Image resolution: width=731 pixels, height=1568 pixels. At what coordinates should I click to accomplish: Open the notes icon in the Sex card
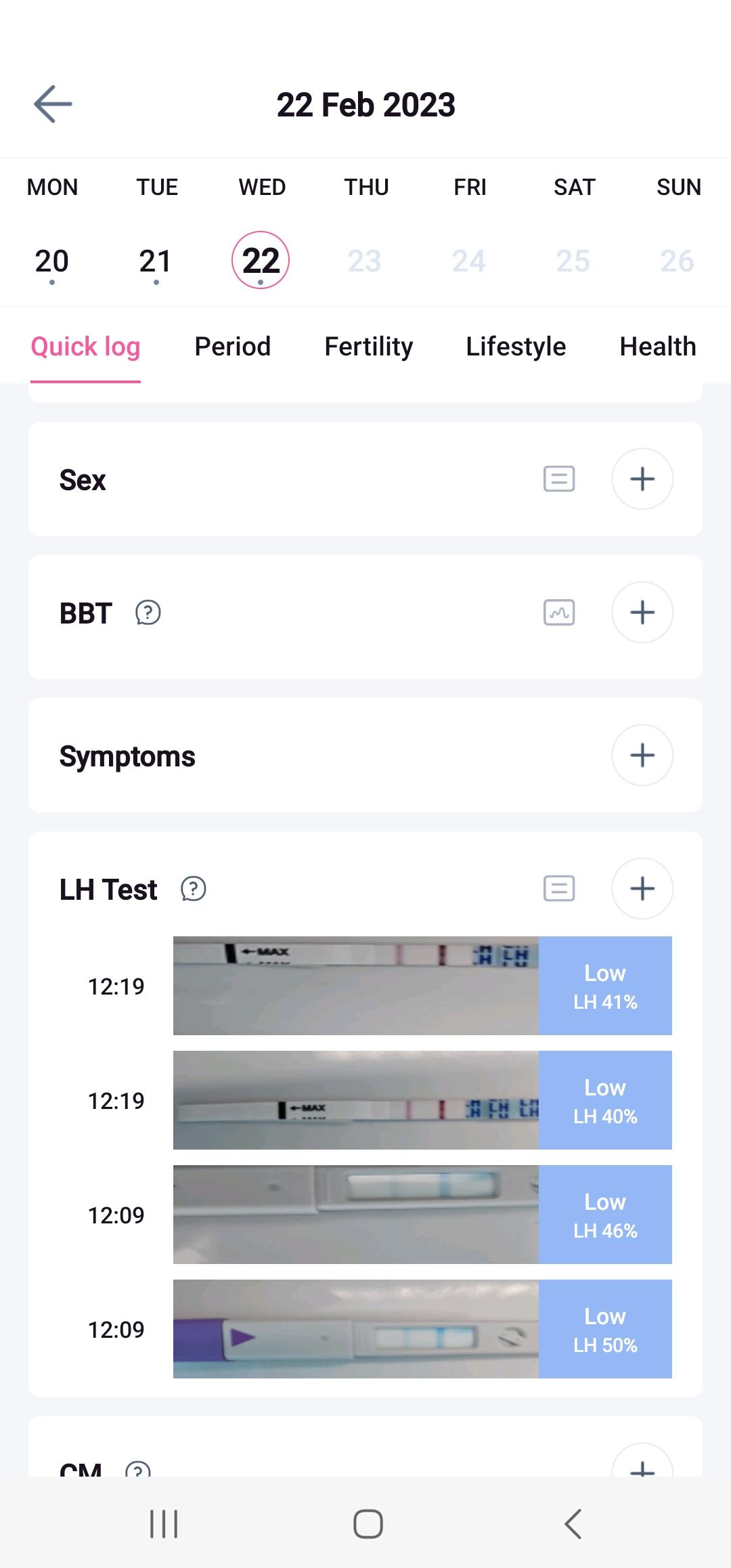(559, 479)
